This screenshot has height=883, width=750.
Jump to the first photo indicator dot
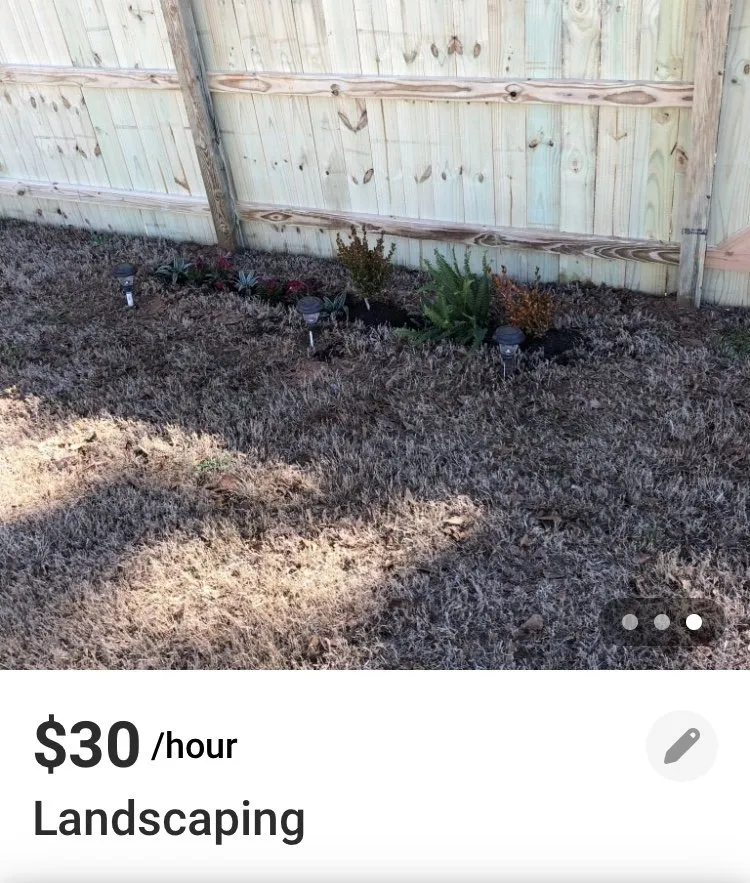pyautogui.click(x=630, y=622)
